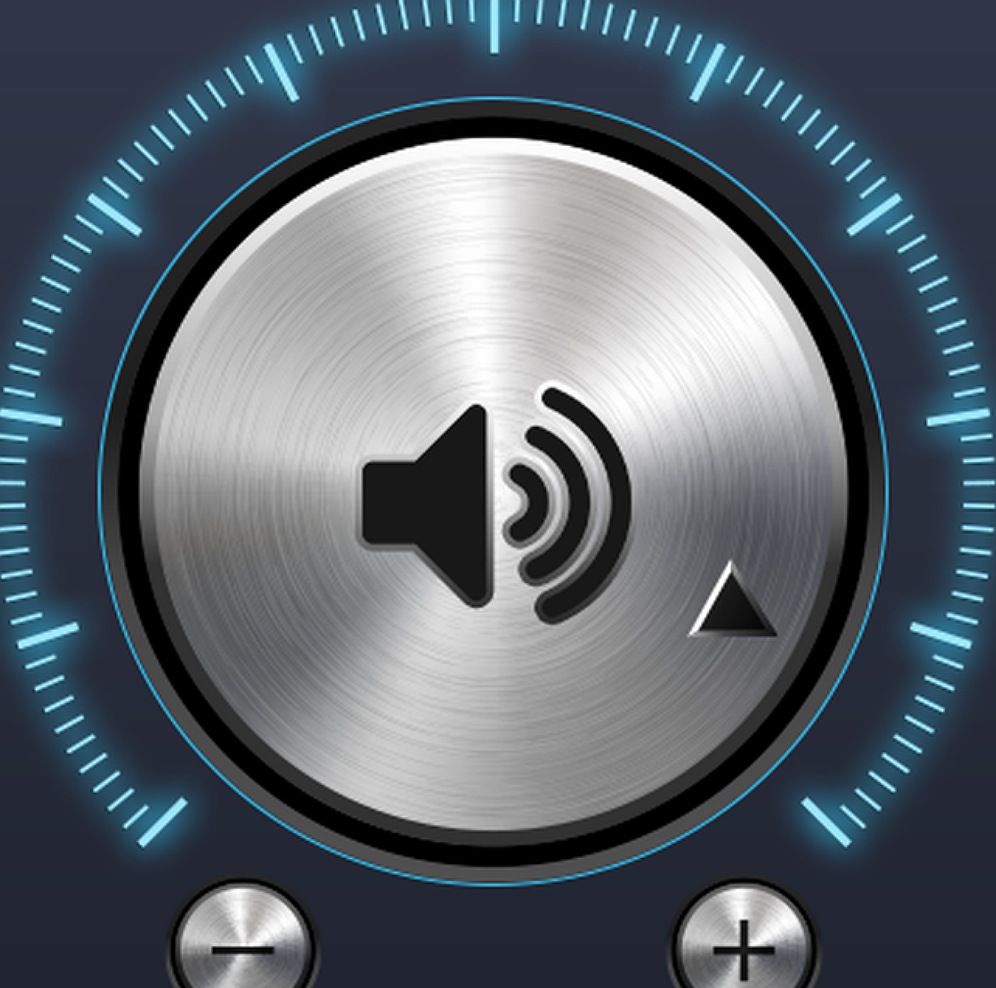Tap the plus button to raise volume
The height and width of the screenshot is (988, 996).
744,945
